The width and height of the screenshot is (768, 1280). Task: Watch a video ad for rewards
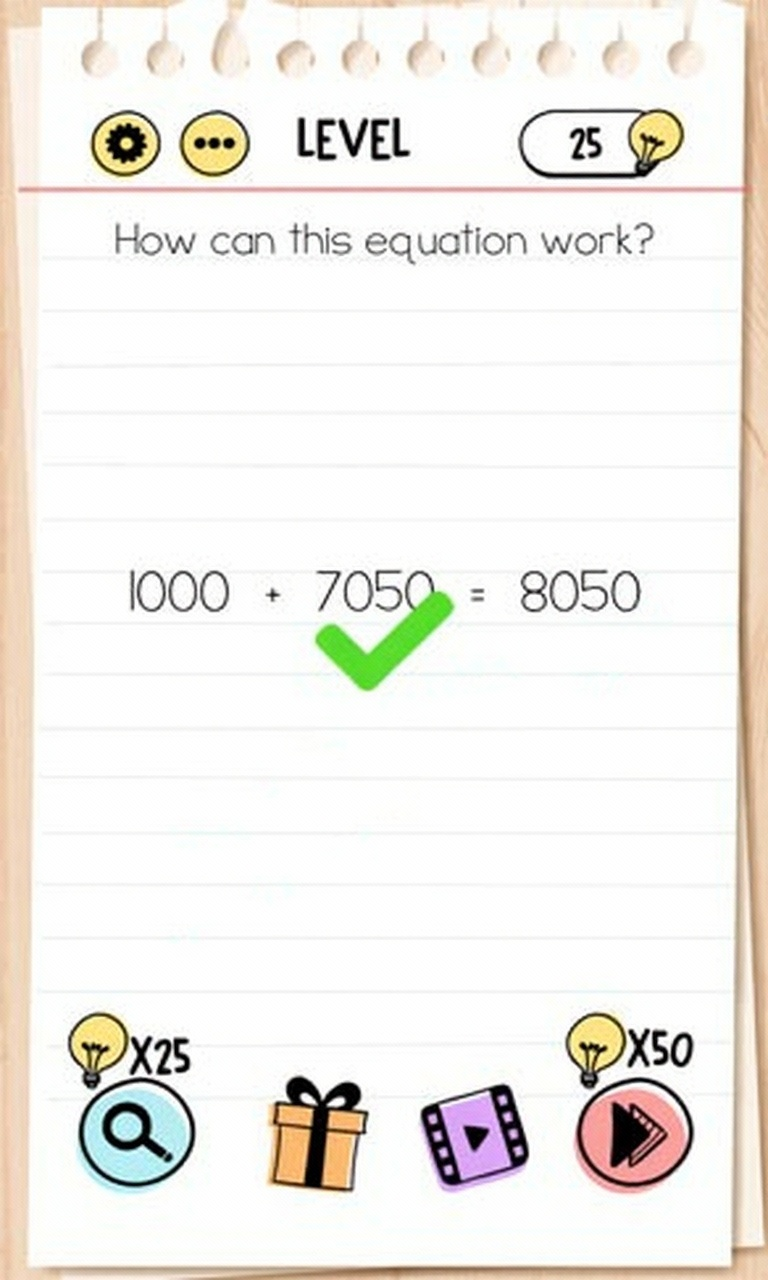pyautogui.click(x=475, y=1136)
